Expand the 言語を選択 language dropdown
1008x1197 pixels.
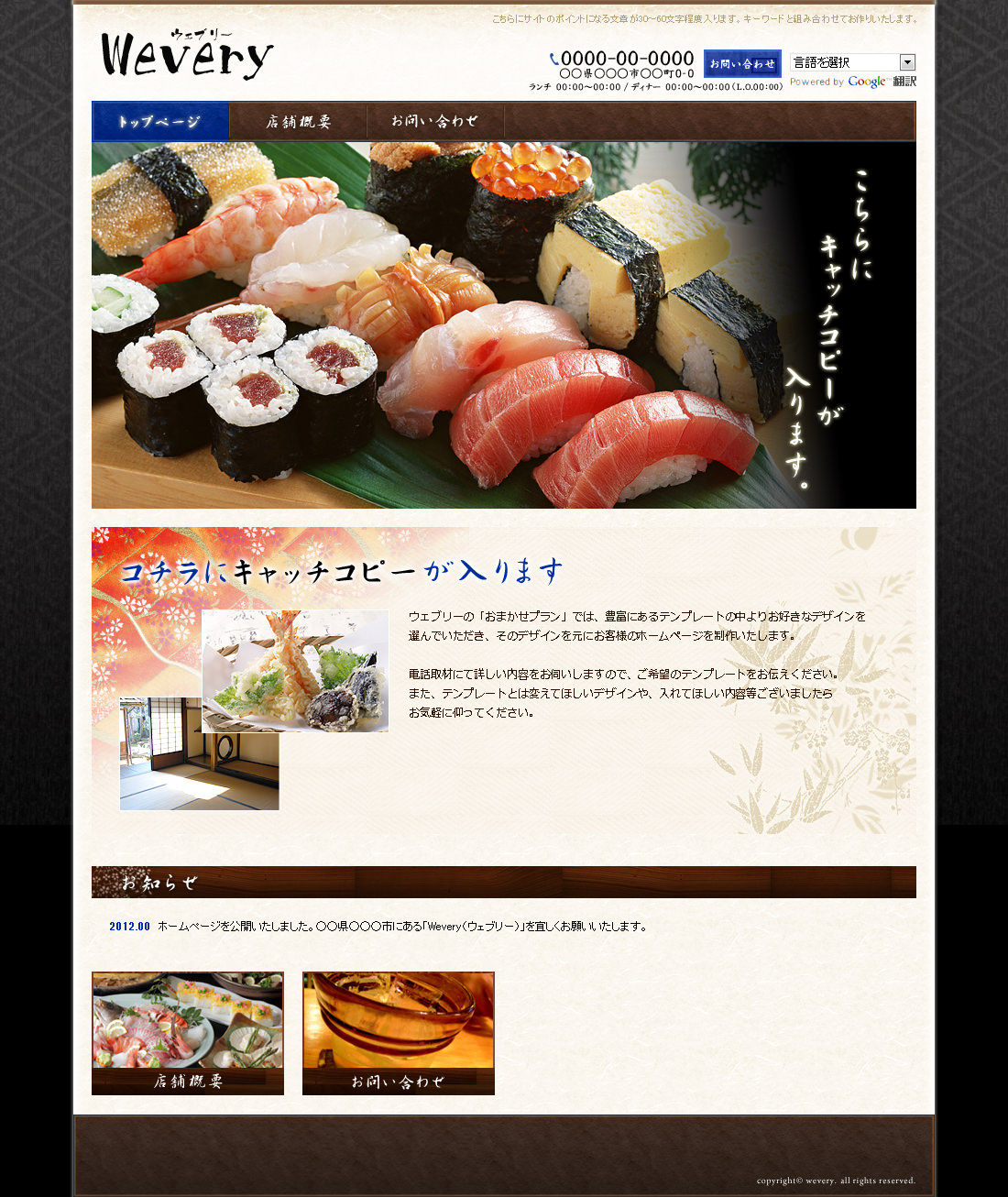point(852,62)
